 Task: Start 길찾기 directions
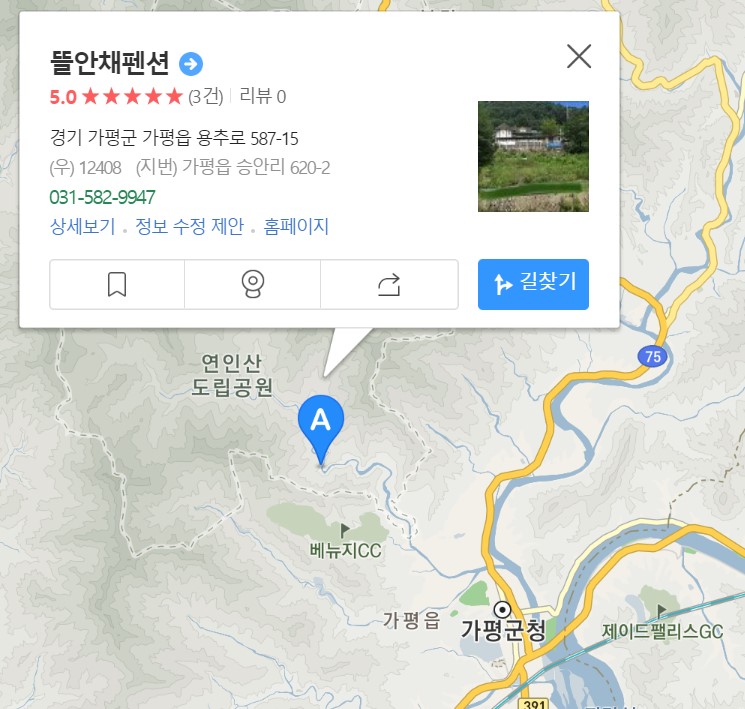coord(533,284)
